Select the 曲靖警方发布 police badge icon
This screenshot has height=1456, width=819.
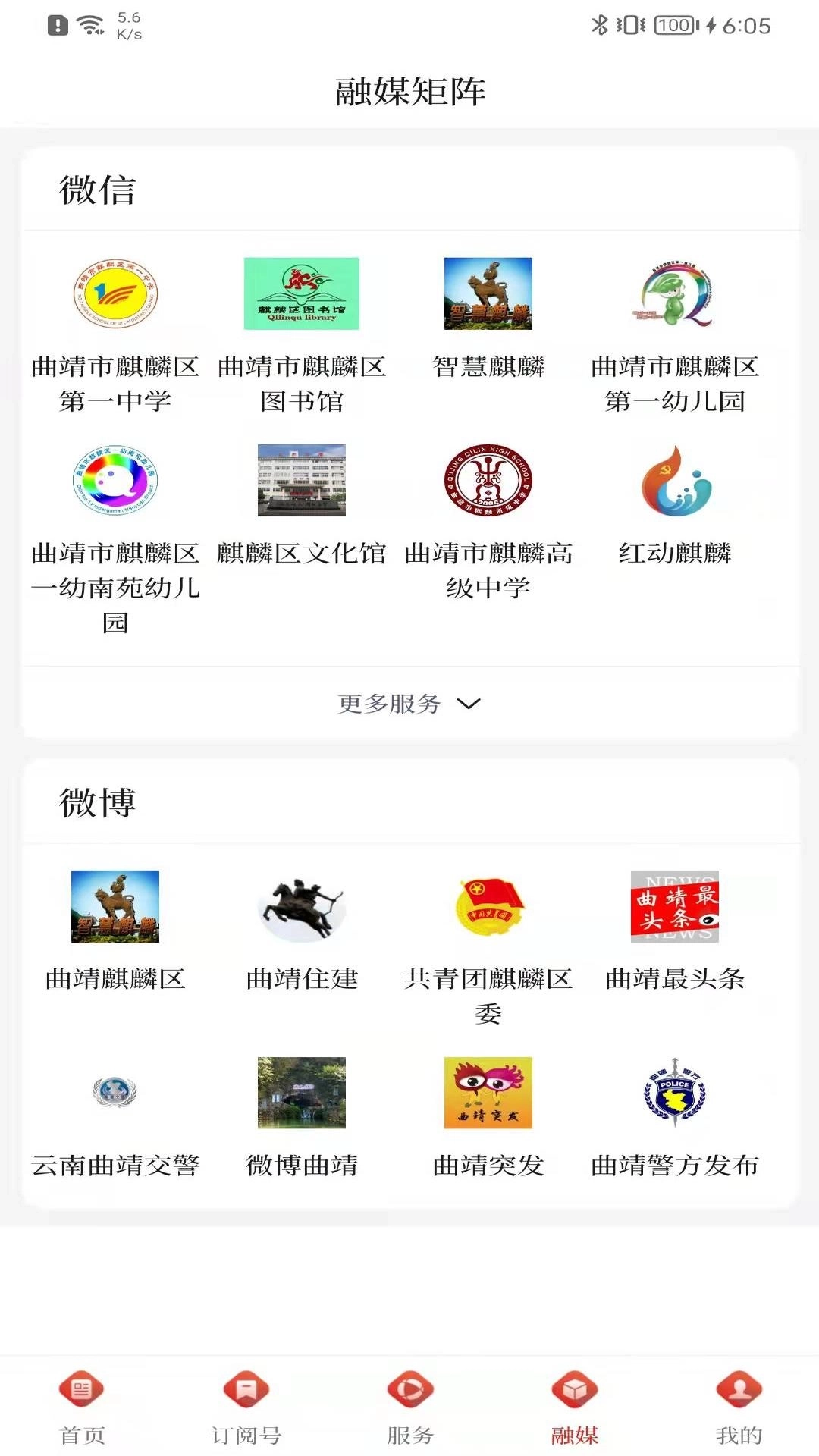[x=675, y=1093]
